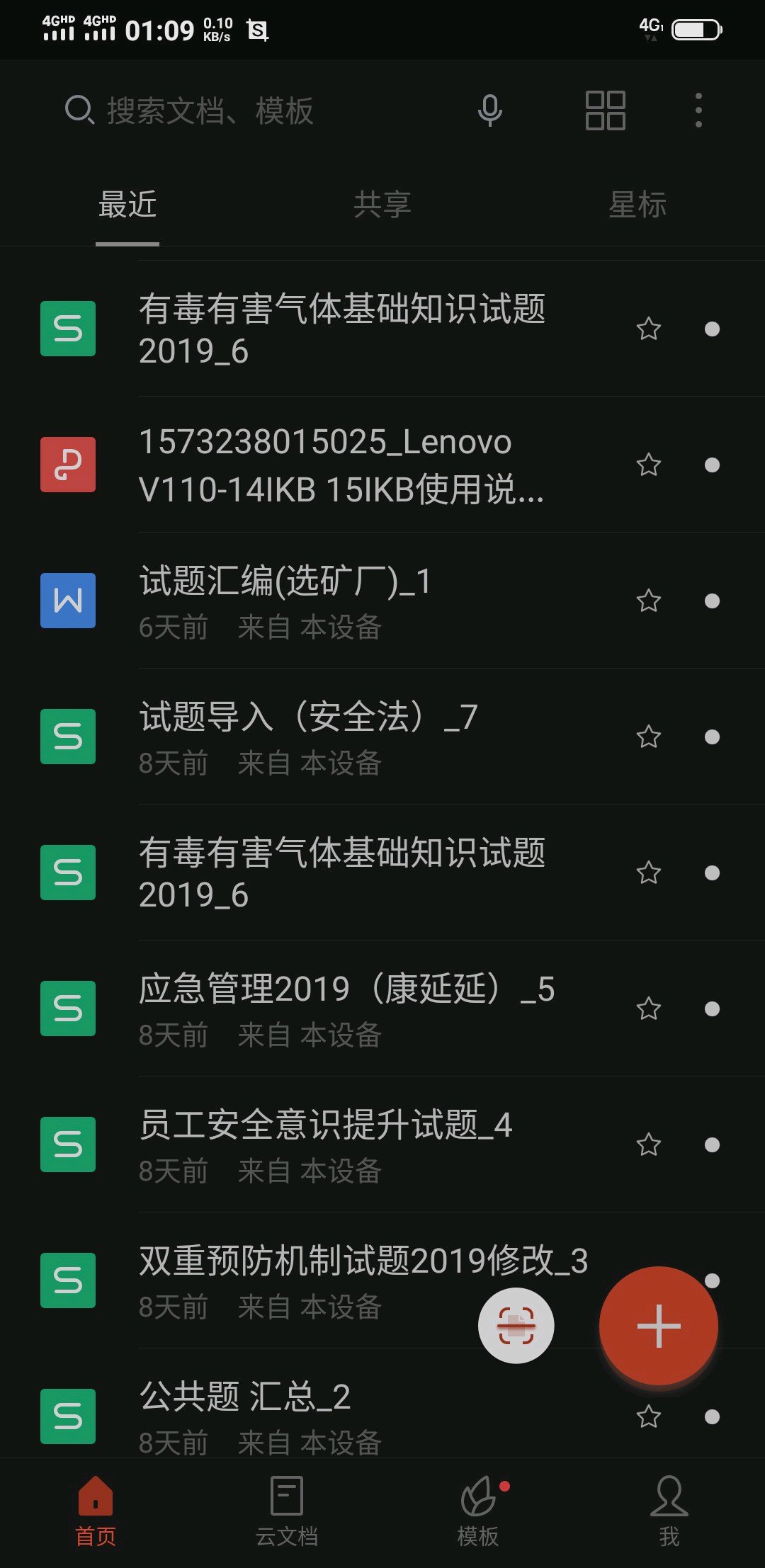Image resolution: width=765 pixels, height=1568 pixels.
Task: Open more options for 员工安全意识提升试题_4
Action: point(712,1144)
